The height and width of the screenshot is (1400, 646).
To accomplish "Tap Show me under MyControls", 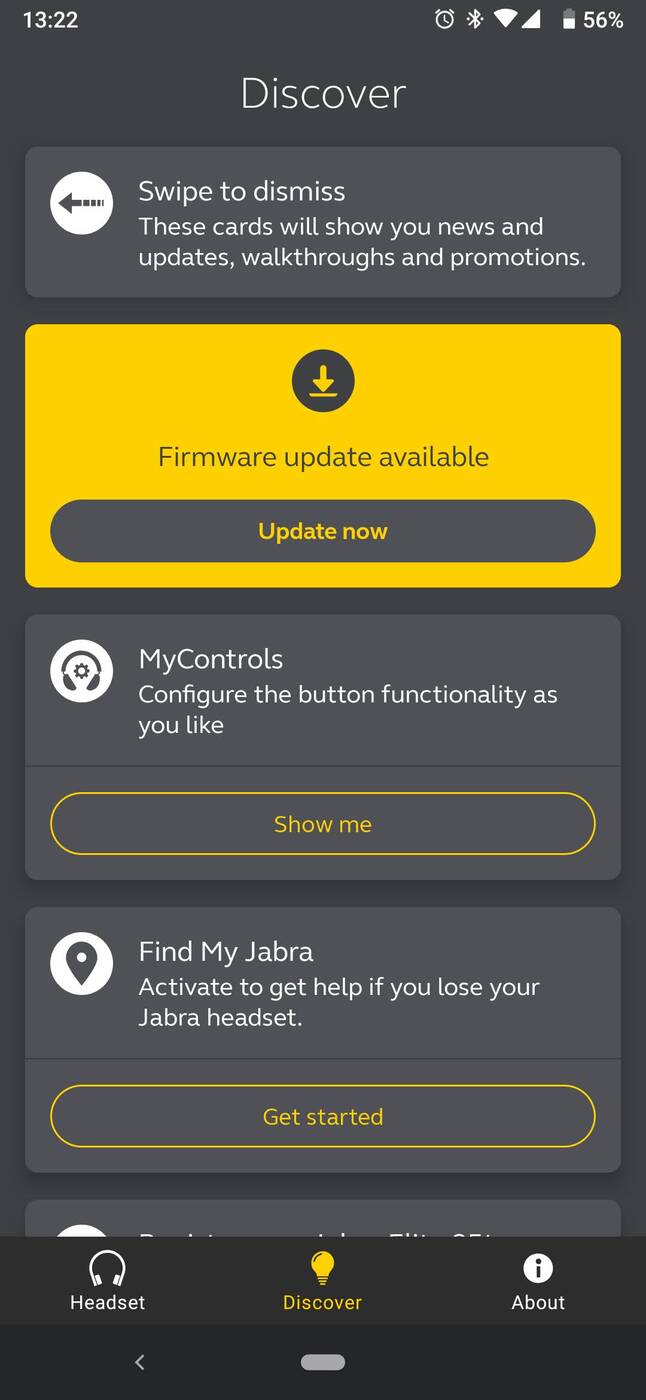I will tap(322, 824).
